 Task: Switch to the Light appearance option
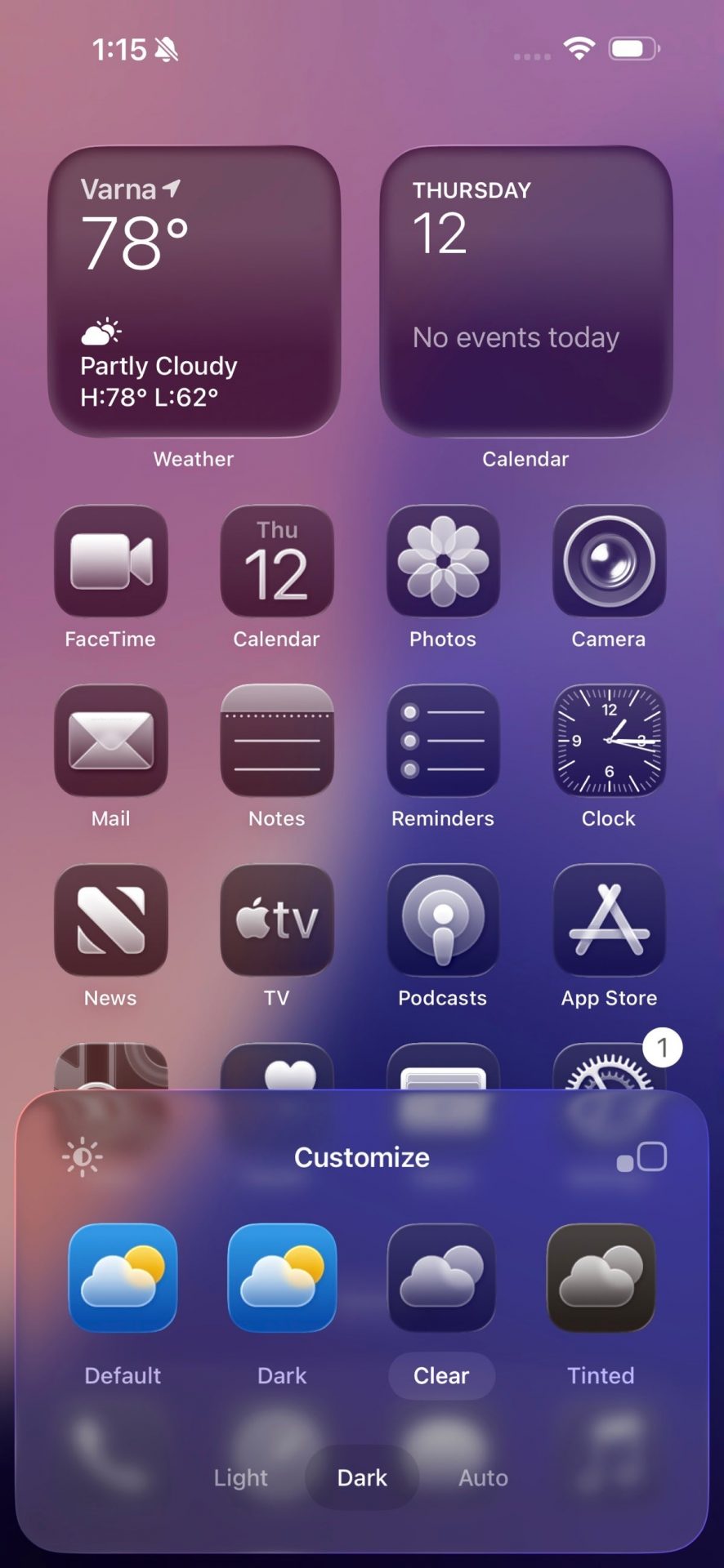tap(241, 1477)
